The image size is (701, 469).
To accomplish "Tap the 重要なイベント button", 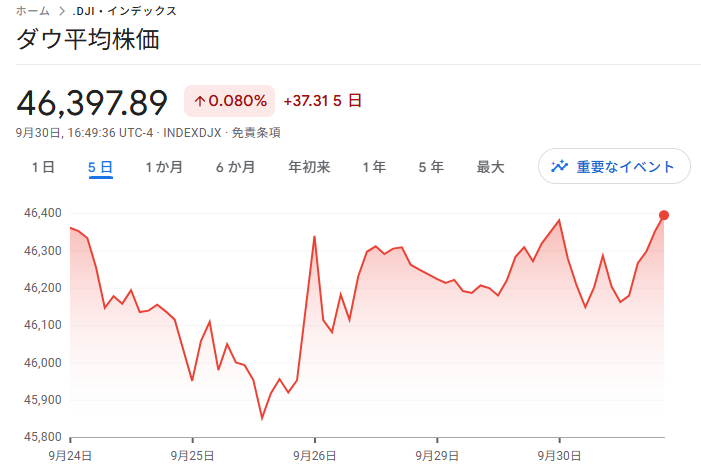I will coord(614,166).
